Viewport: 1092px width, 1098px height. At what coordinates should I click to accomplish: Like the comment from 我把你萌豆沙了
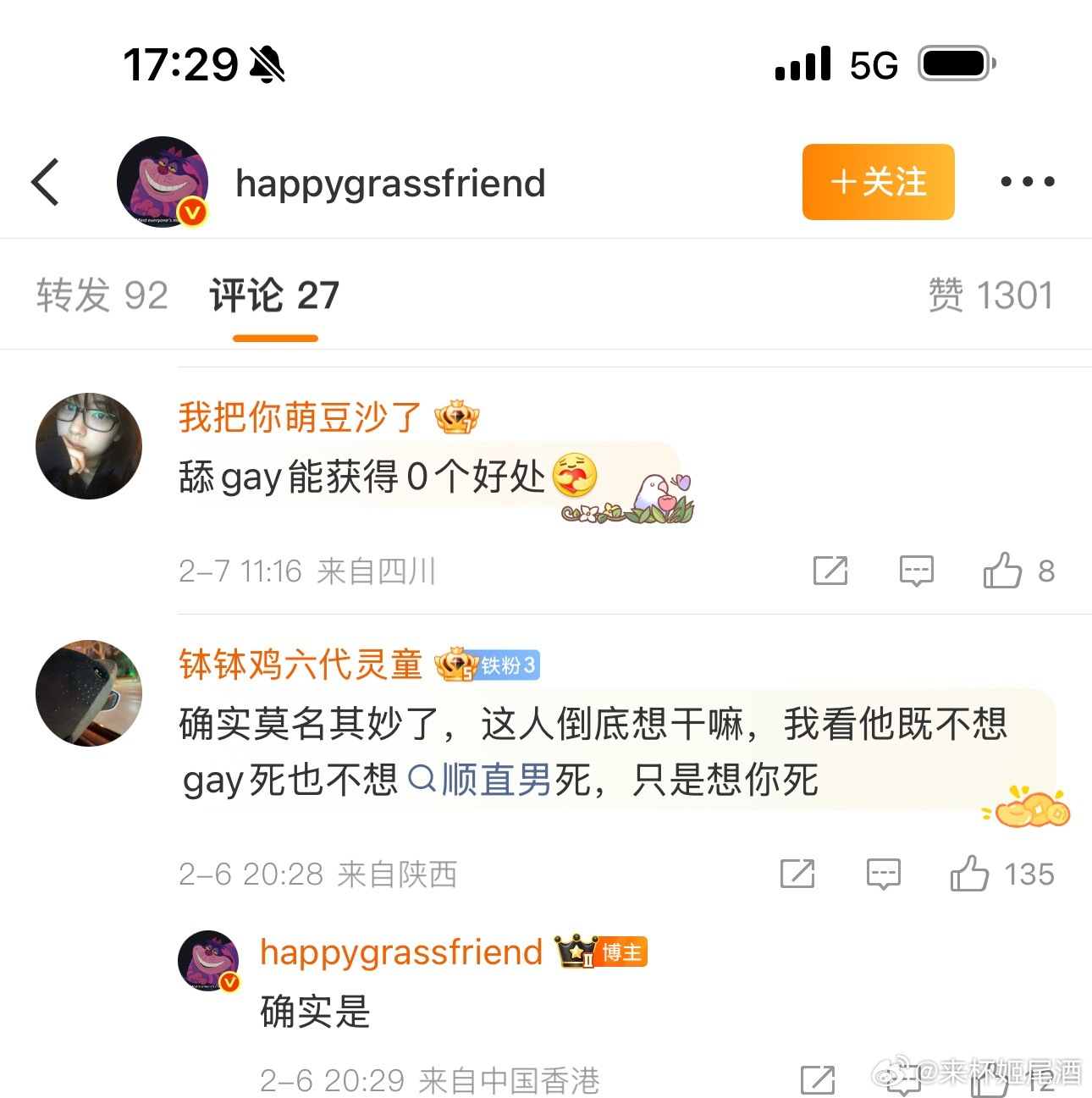(x=1003, y=571)
